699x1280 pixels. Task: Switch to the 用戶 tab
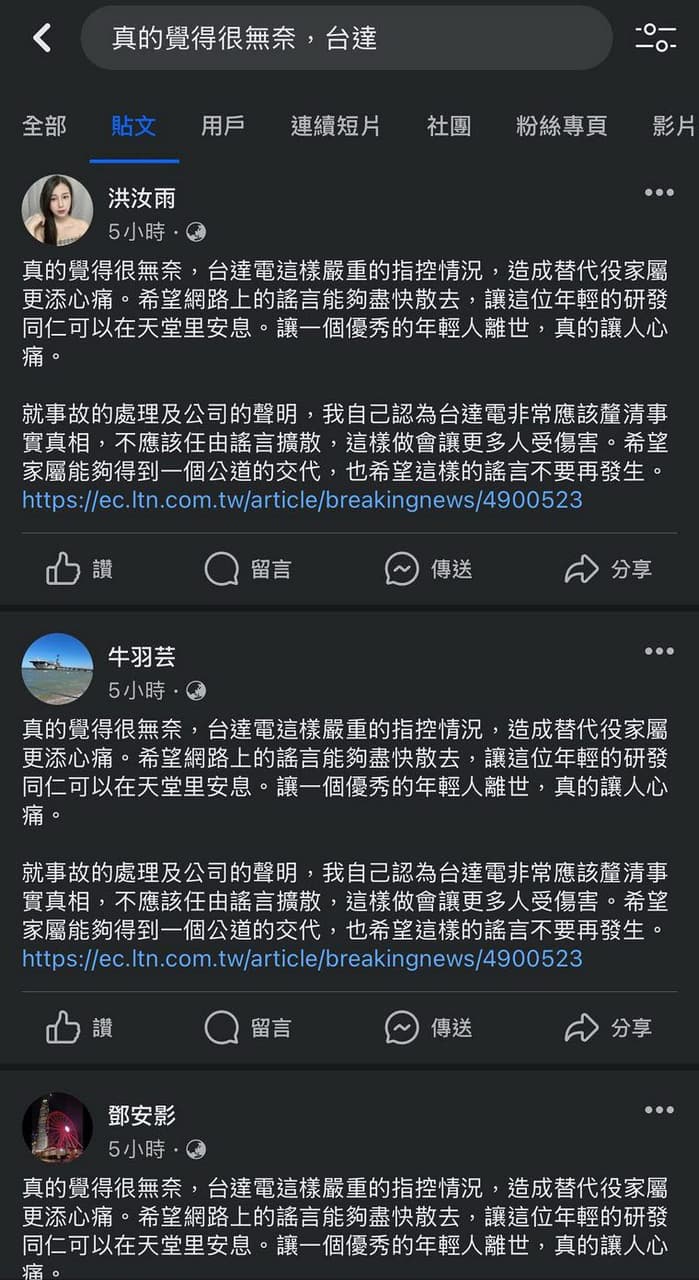[222, 126]
